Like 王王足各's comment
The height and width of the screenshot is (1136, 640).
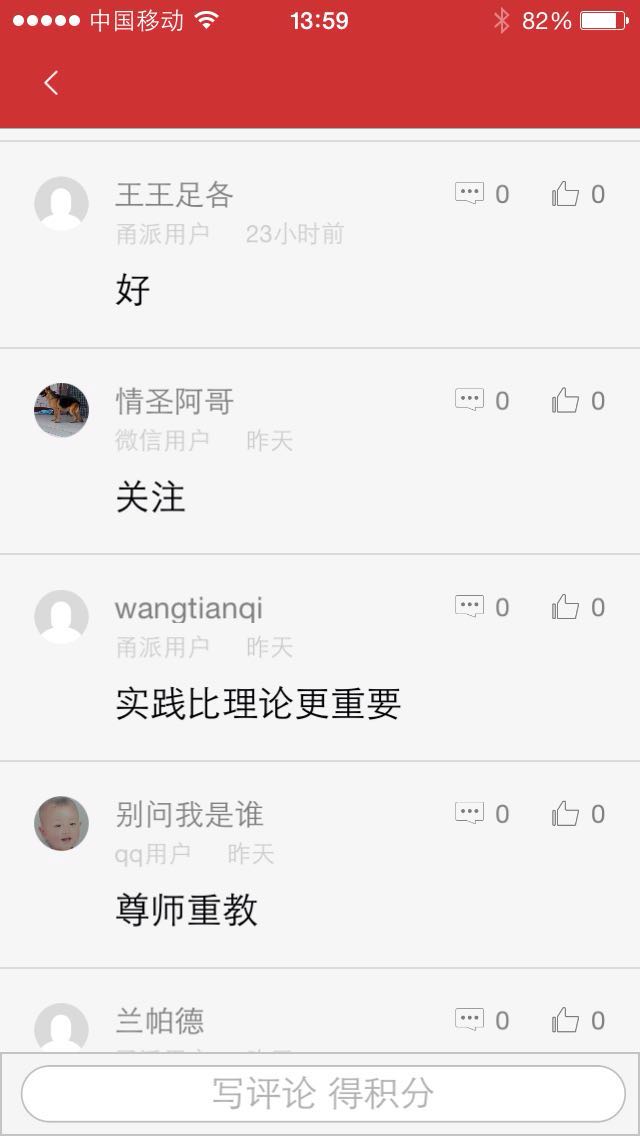(x=566, y=194)
